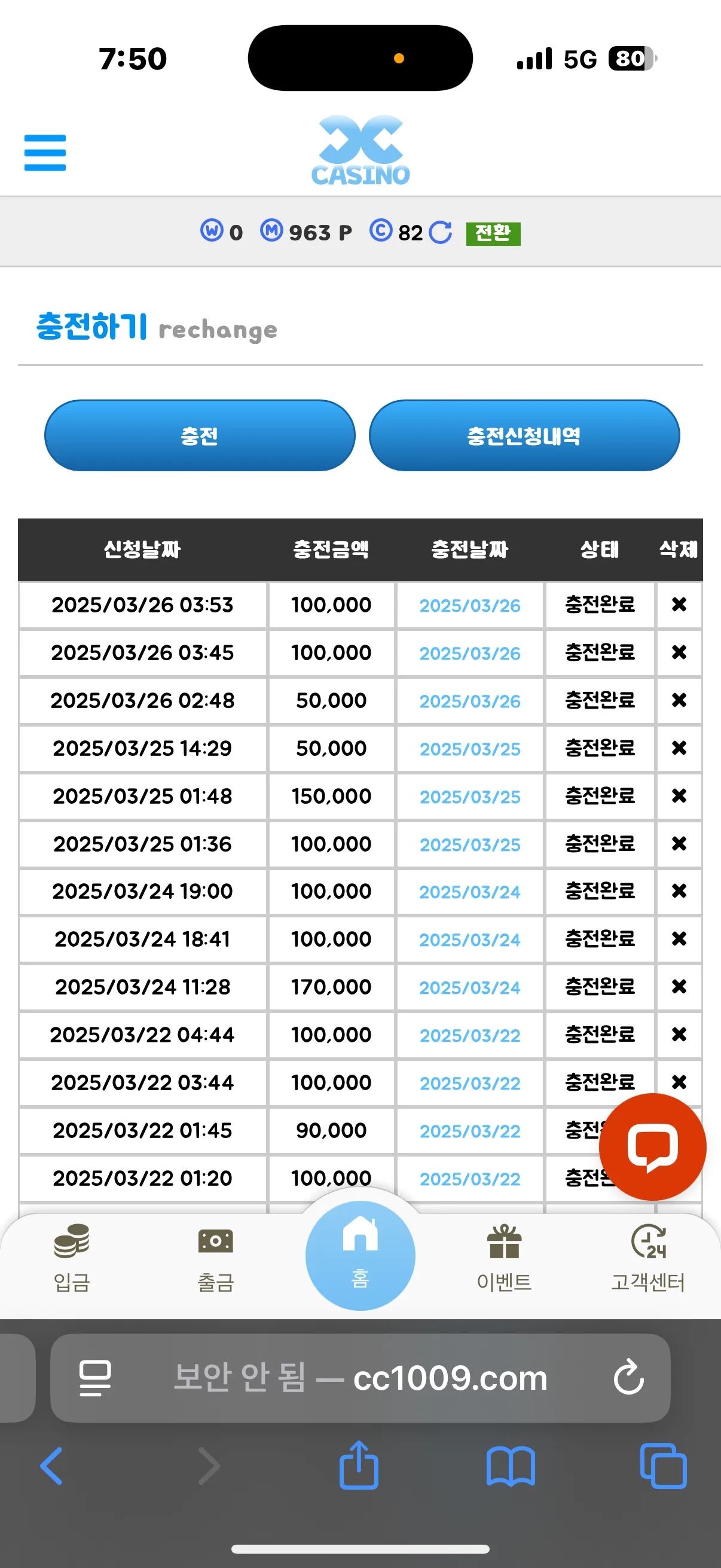721x1568 pixels.
Task: Tap the Safari share icon
Action: click(359, 1465)
